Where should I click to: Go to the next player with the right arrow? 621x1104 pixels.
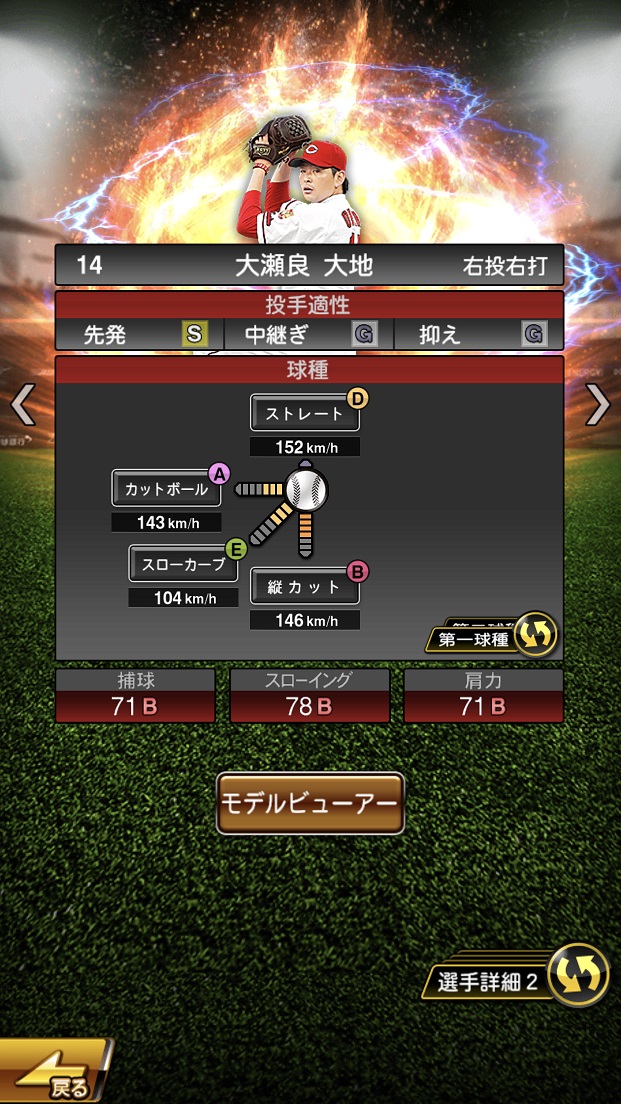click(598, 404)
